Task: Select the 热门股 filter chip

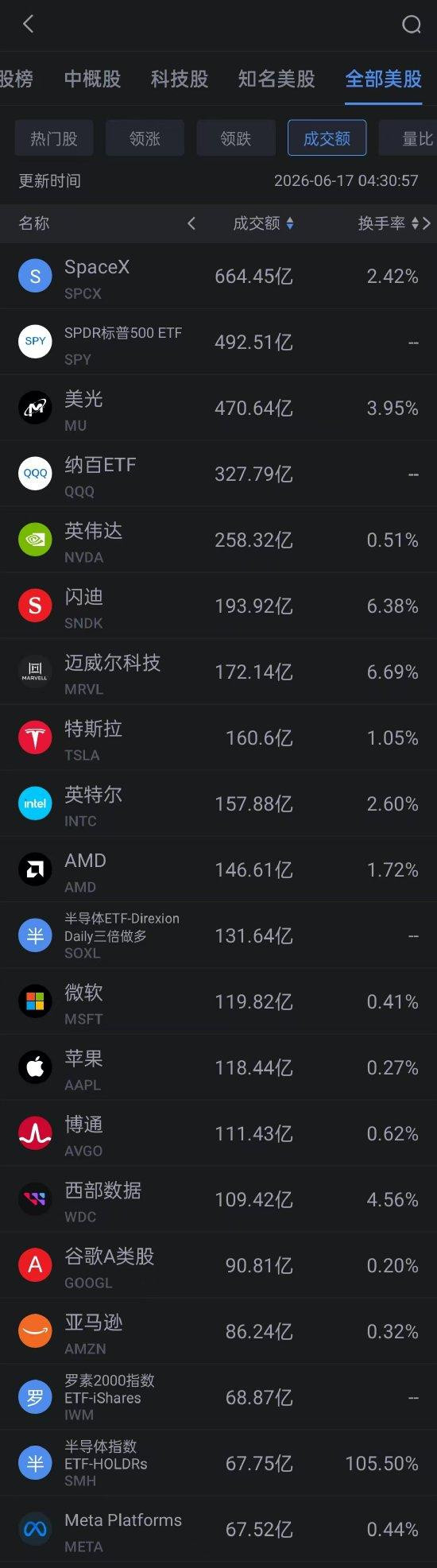Action: [x=54, y=138]
